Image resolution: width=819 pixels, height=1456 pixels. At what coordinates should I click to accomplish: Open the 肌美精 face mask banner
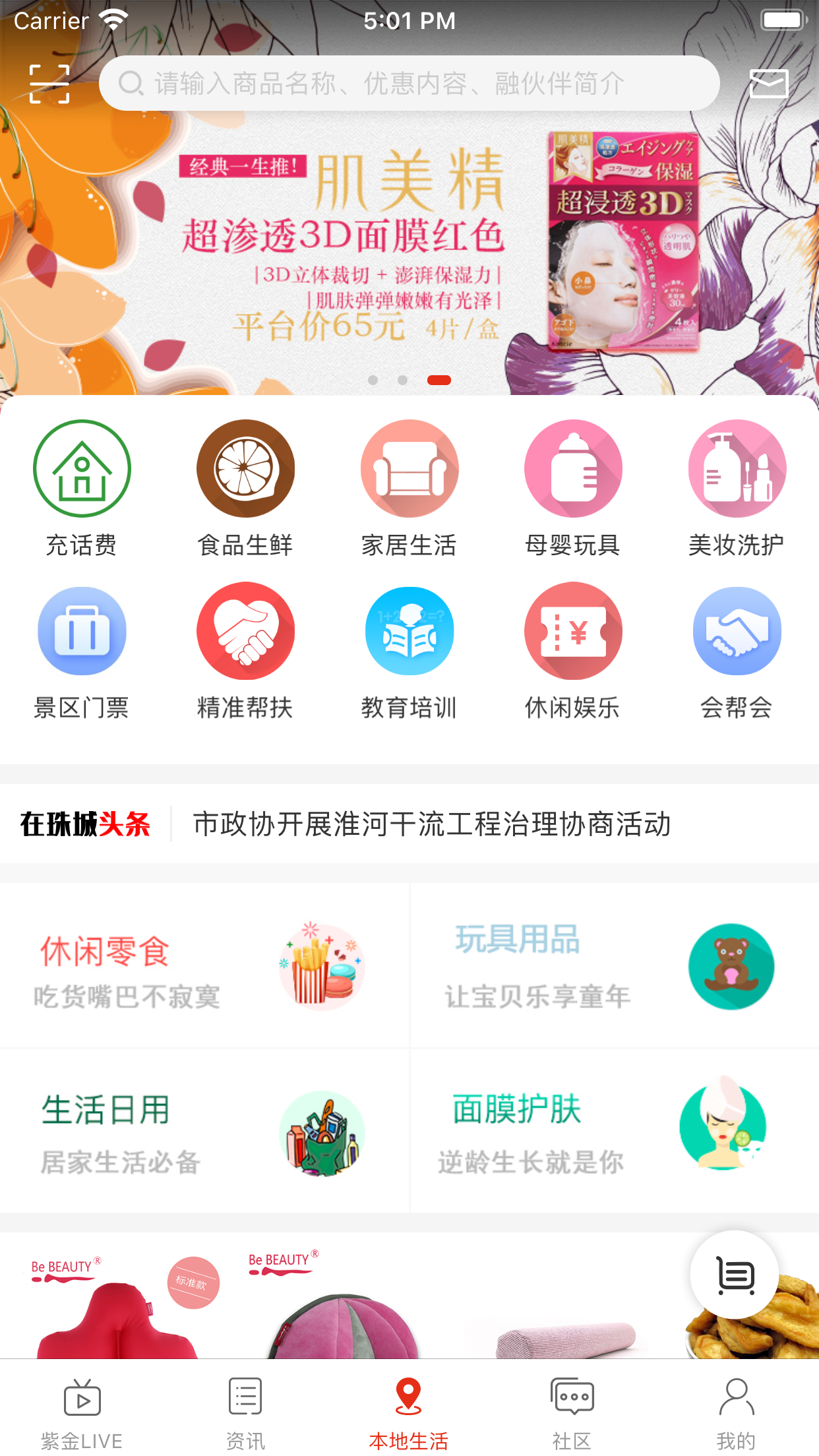tap(409, 251)
